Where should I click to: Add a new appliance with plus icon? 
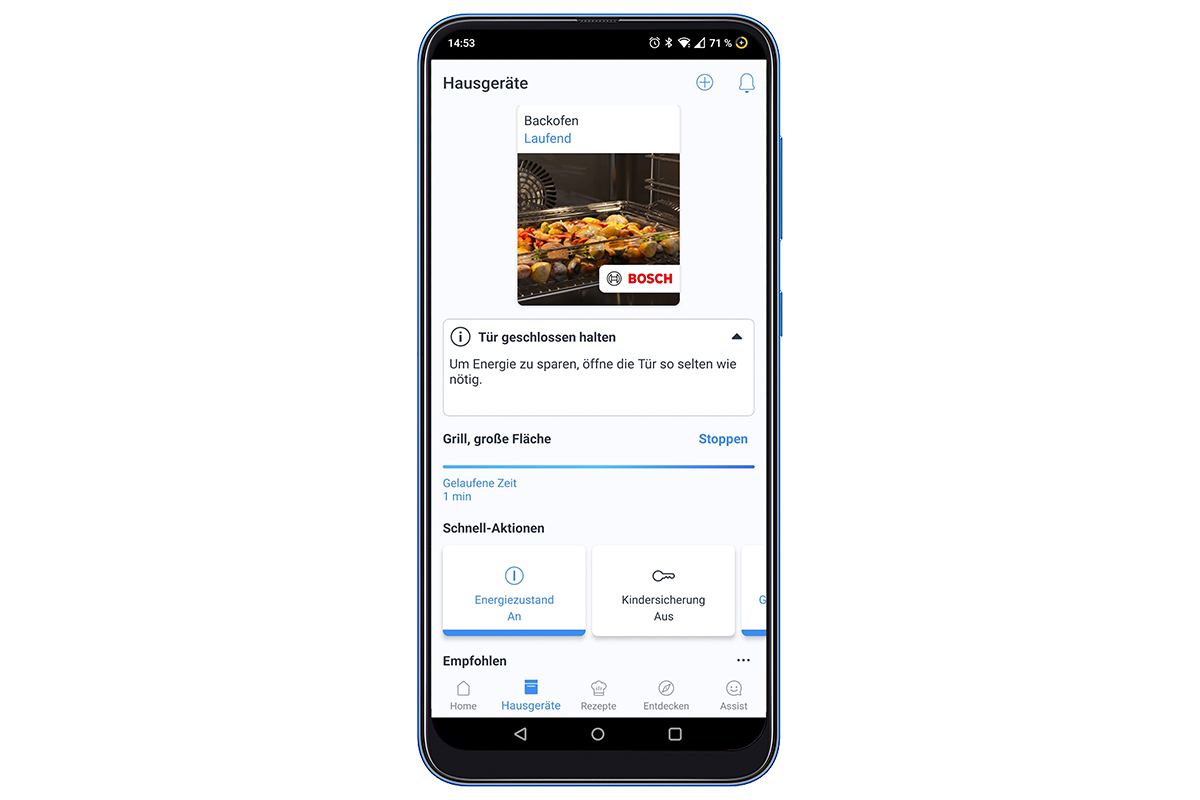[x=705, y=83]
